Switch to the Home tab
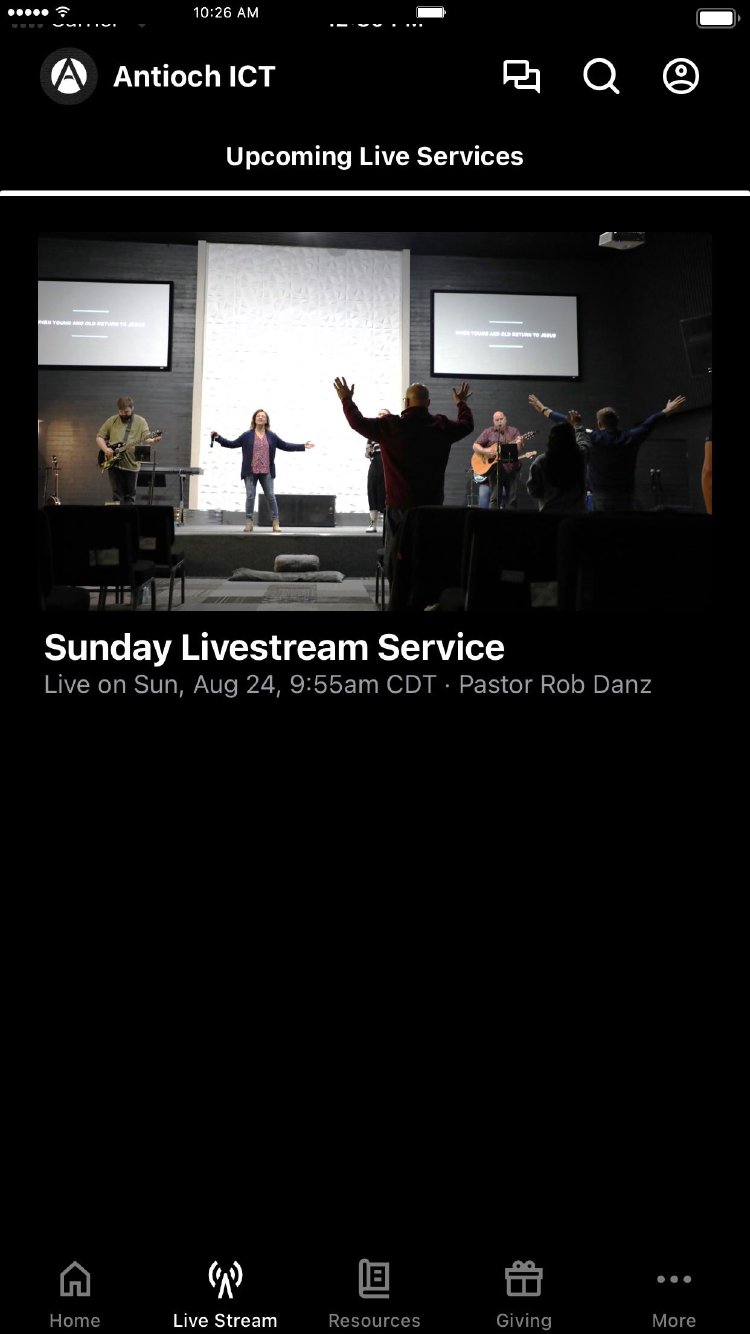Screen dimensions: 750x1334 click(x=75, y=1294)
